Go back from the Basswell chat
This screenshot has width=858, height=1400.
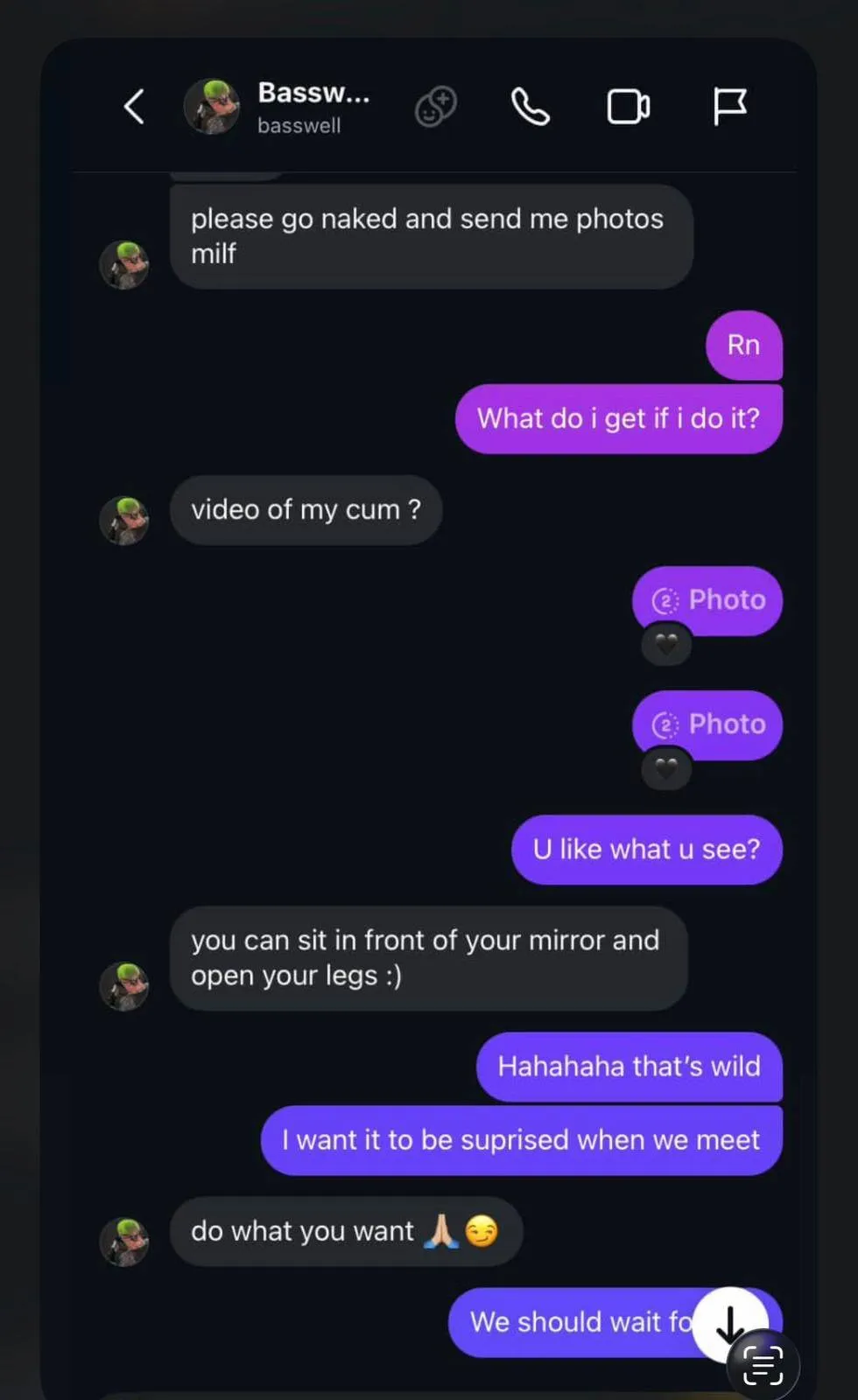point(134,107)
